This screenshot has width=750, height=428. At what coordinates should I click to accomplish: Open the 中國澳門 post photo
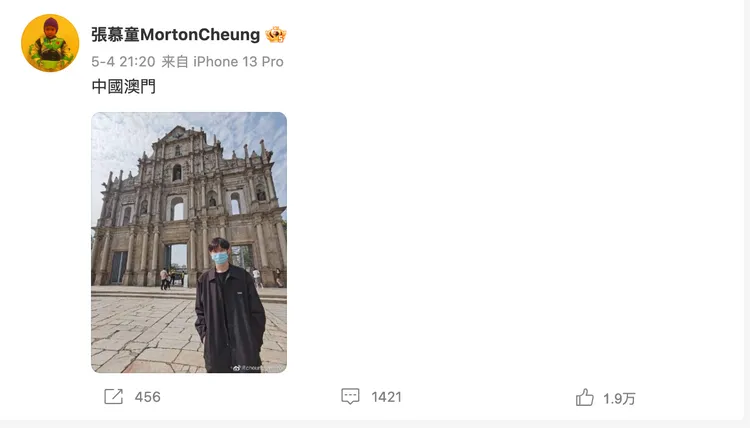(189, 242)
